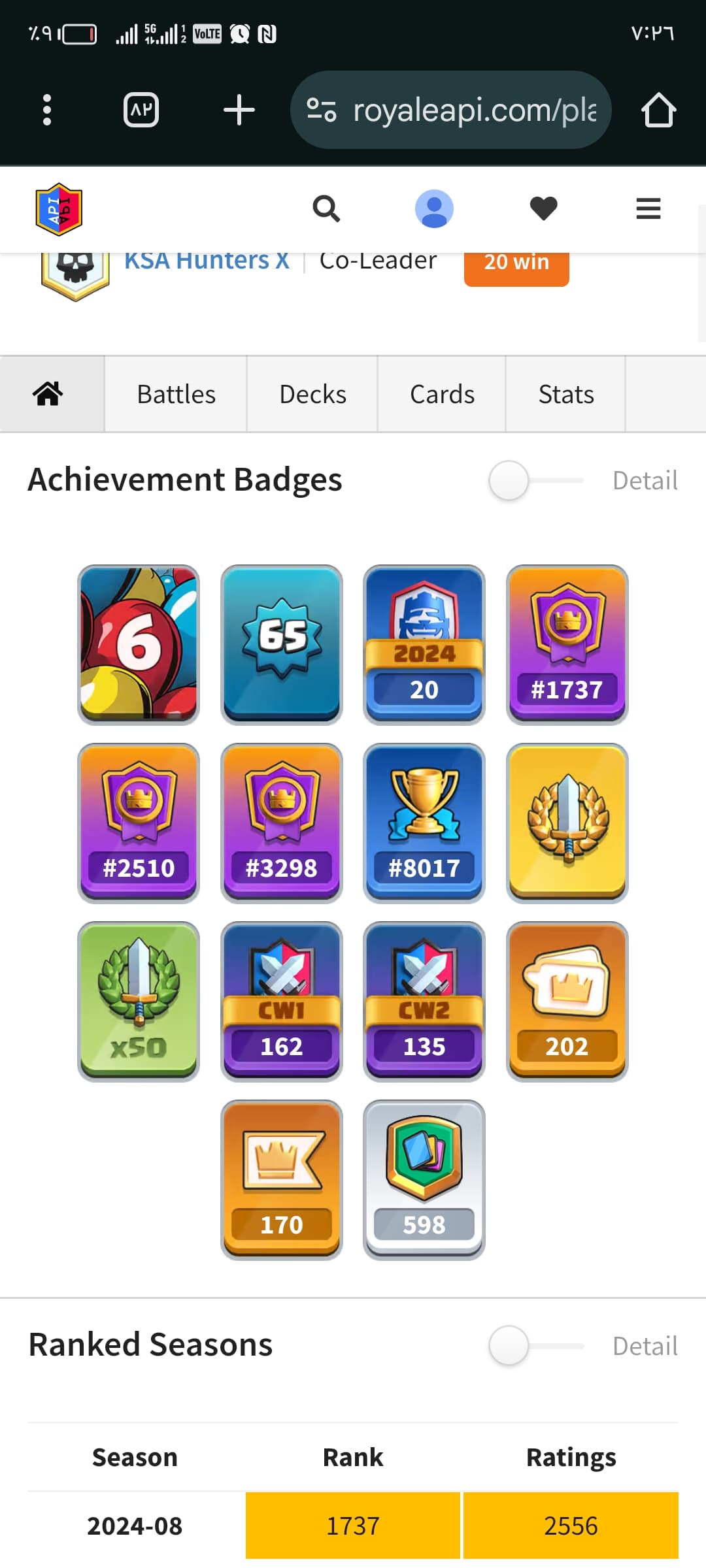
Task: Open the KSA Hunters X clan link
Action: point(207,261)
